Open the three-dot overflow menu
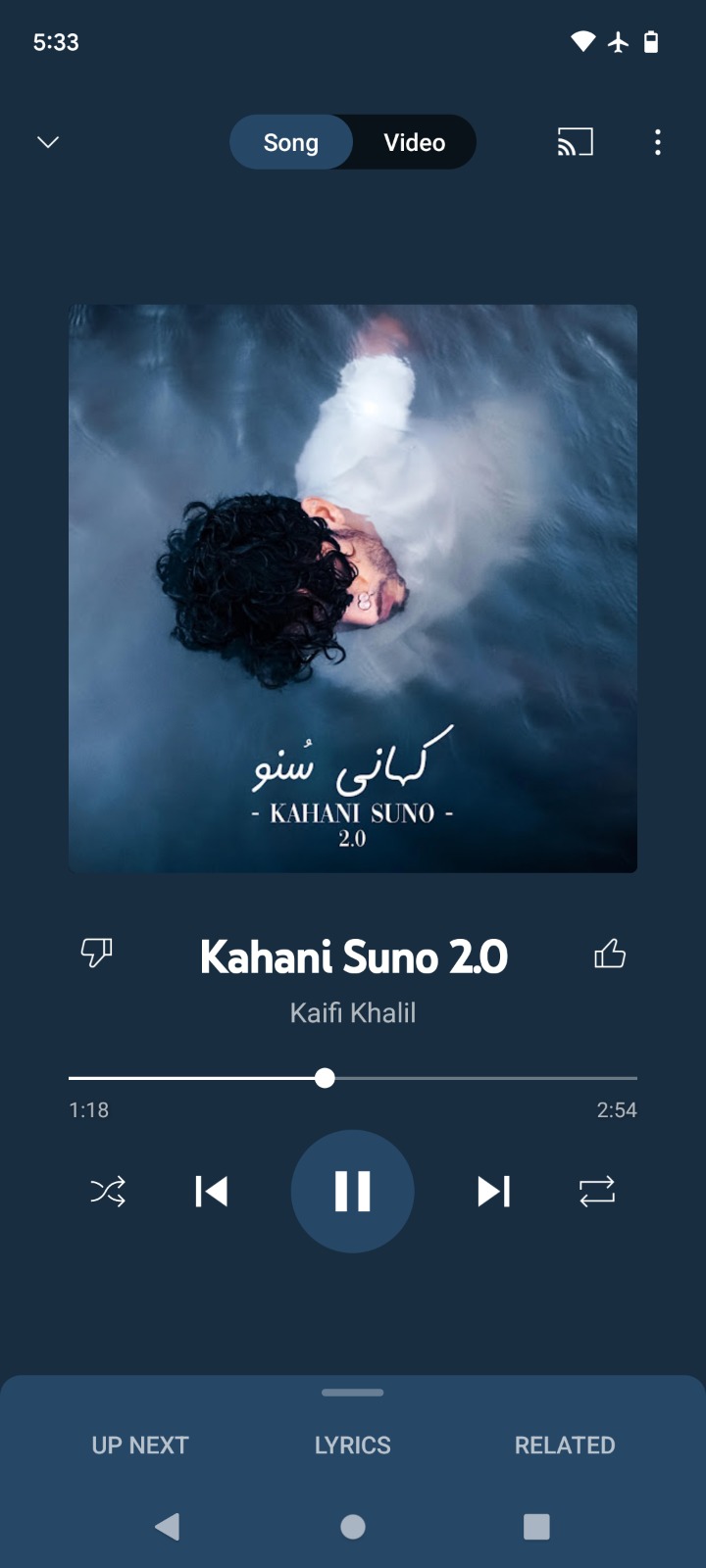Image resolution: width=706 pixels, height=1568 pixels. pyautogui.click(x=658, y=142)
